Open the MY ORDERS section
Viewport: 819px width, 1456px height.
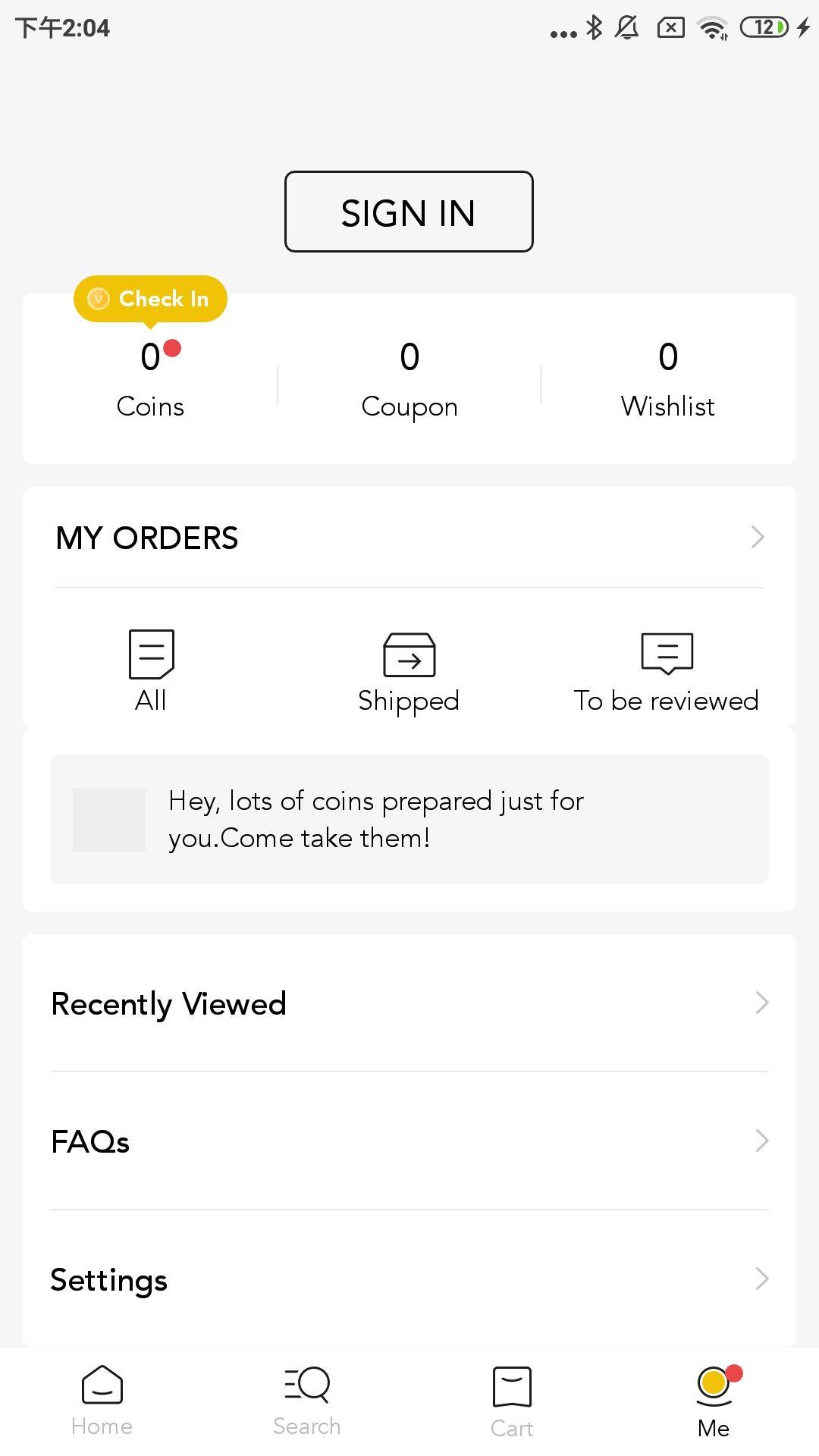click(x=409, y=538)
